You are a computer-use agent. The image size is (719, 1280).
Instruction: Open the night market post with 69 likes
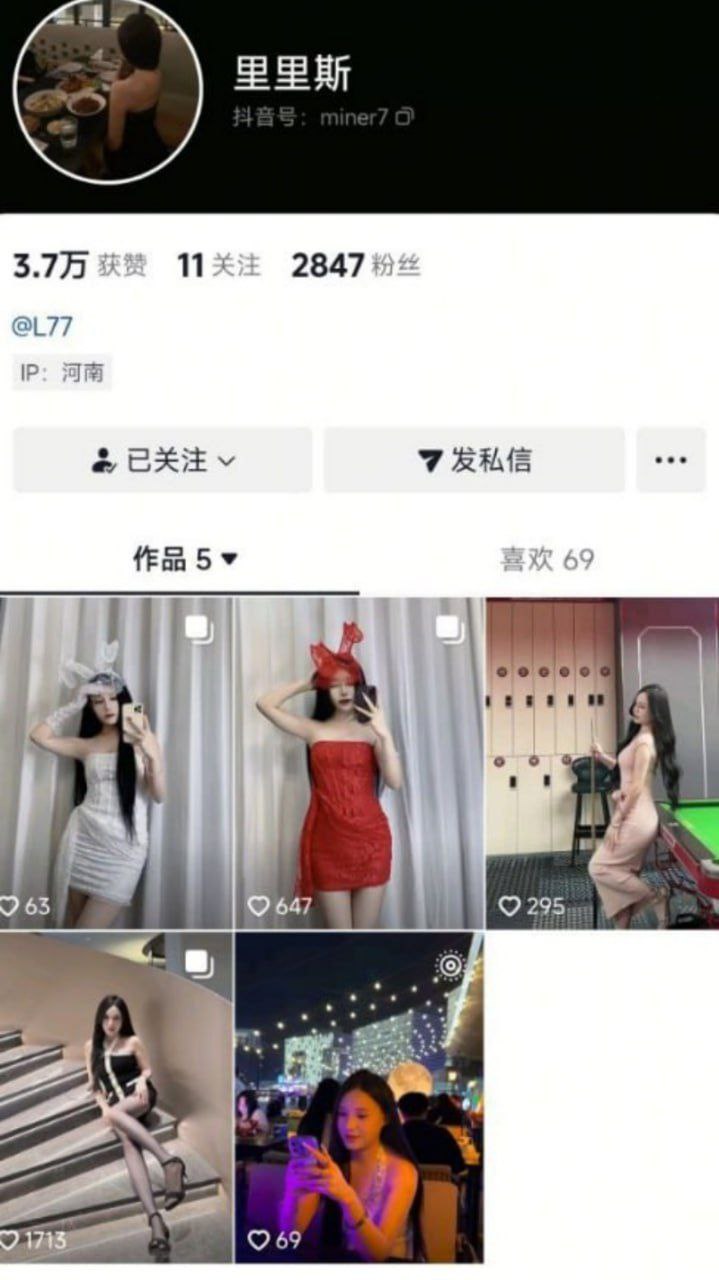tap(358, 1097)
